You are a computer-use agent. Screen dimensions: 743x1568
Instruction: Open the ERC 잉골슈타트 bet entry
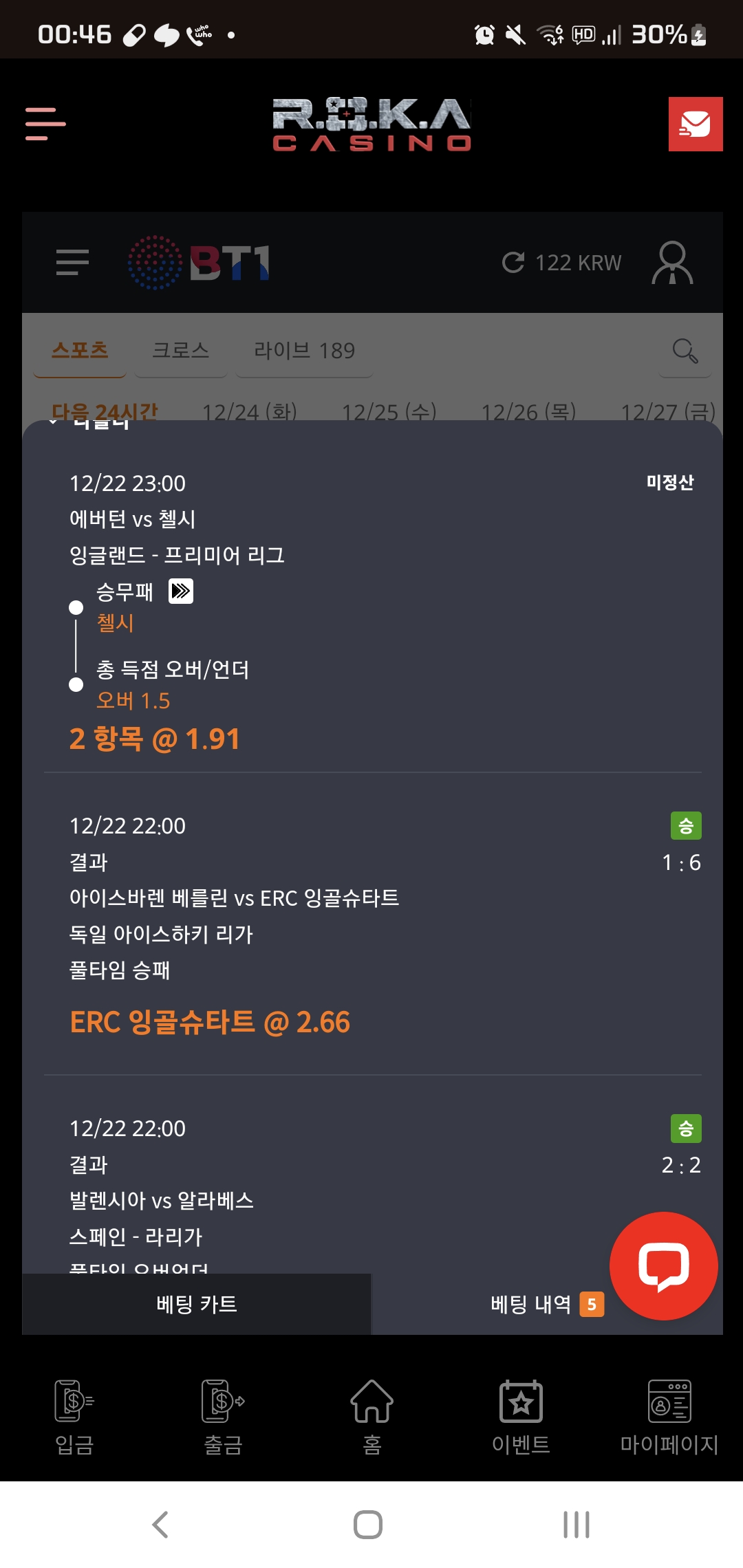click(372, 924)
